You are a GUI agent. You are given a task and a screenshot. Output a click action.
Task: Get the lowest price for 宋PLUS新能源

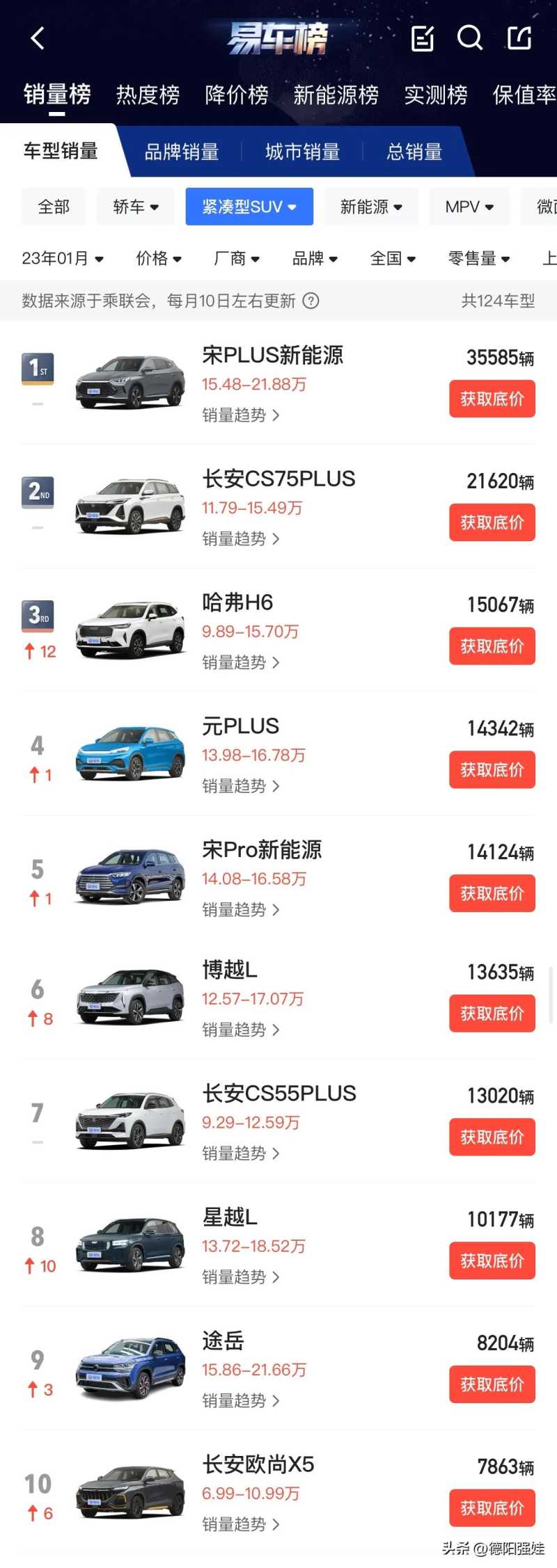pyautogui.click(x=492, y=399)
